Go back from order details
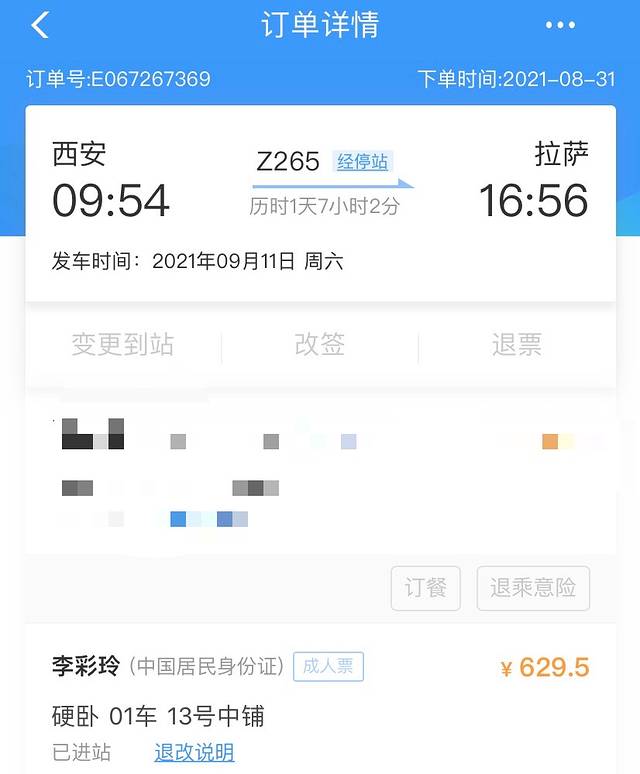The width and height of the screenshot is (640, 774). point(40,26)
